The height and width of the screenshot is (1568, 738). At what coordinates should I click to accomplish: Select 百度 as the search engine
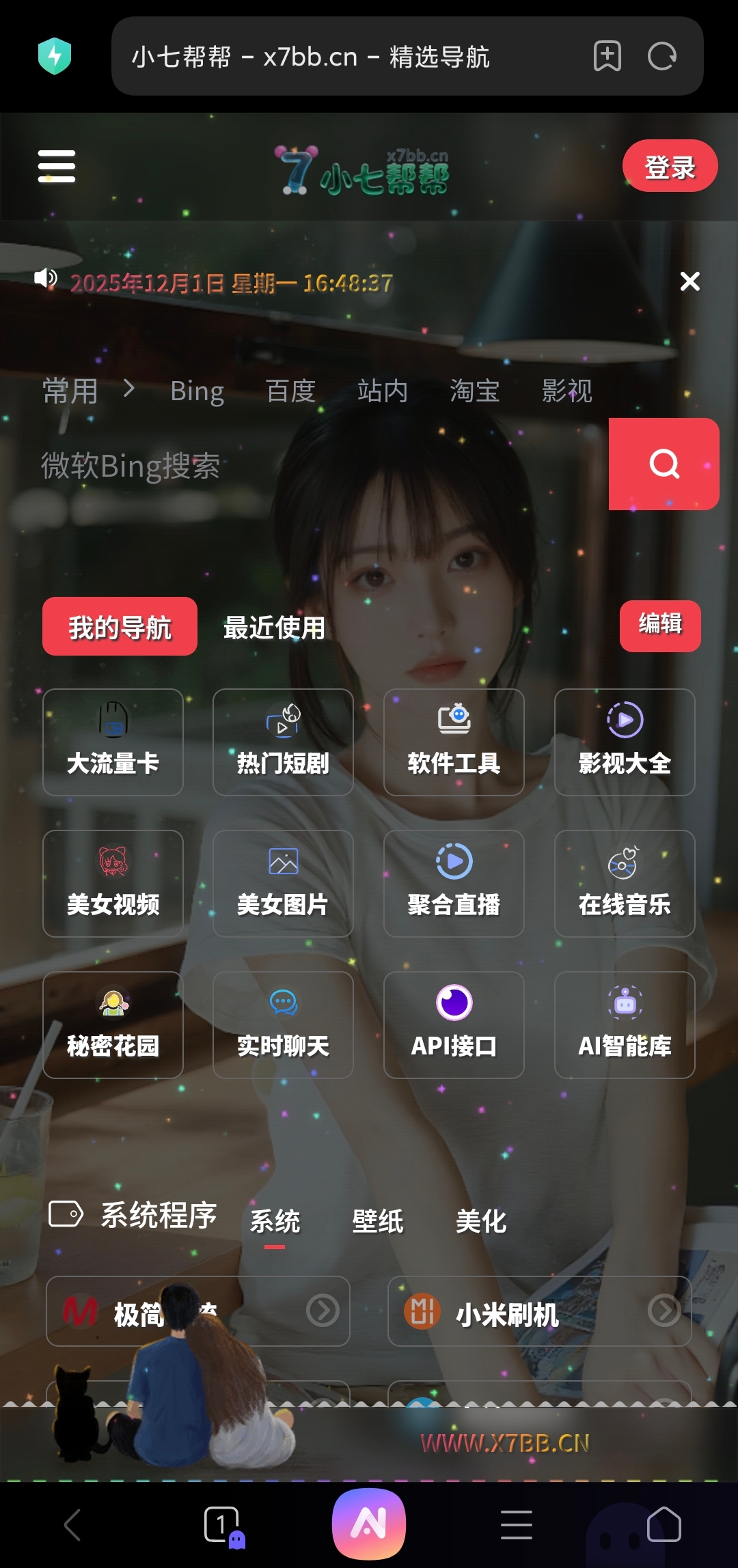(x=290, y=391)
